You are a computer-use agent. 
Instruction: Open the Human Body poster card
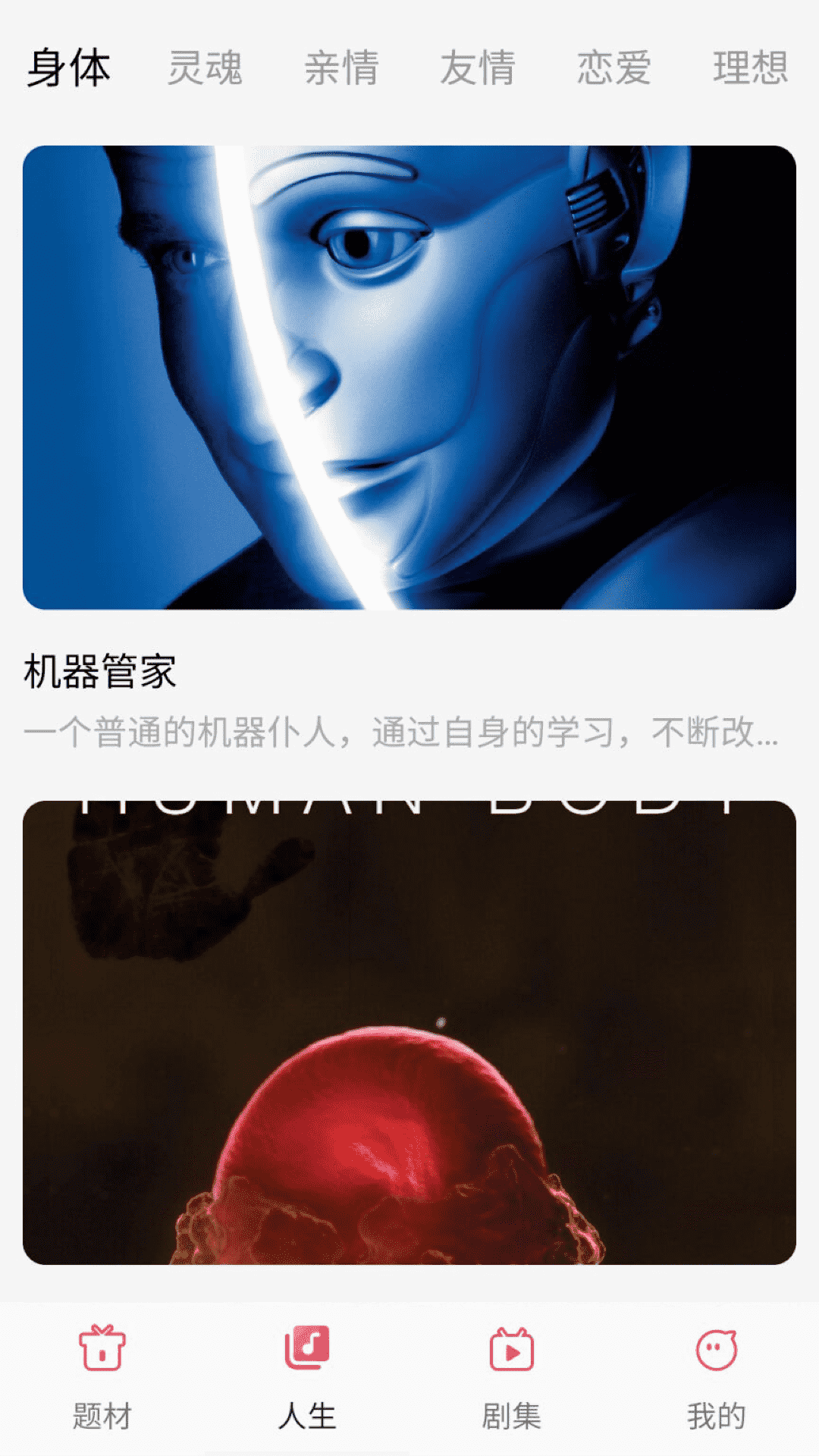tap(409, 1031)
